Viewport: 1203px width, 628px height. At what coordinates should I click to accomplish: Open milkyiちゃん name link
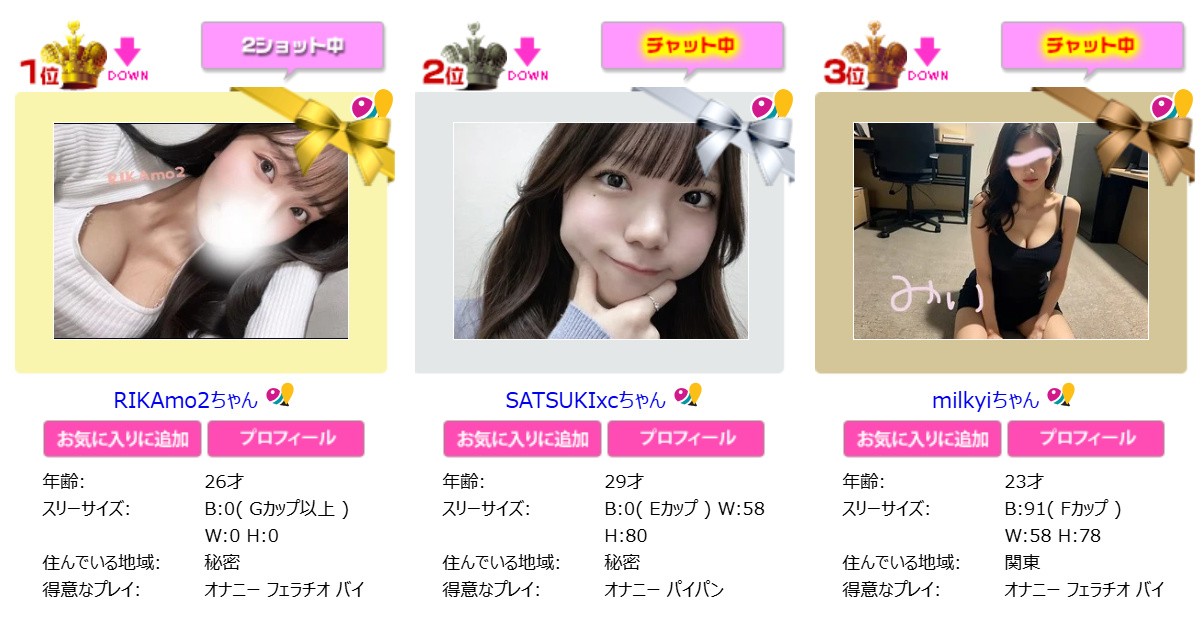(x=985, y=400)
